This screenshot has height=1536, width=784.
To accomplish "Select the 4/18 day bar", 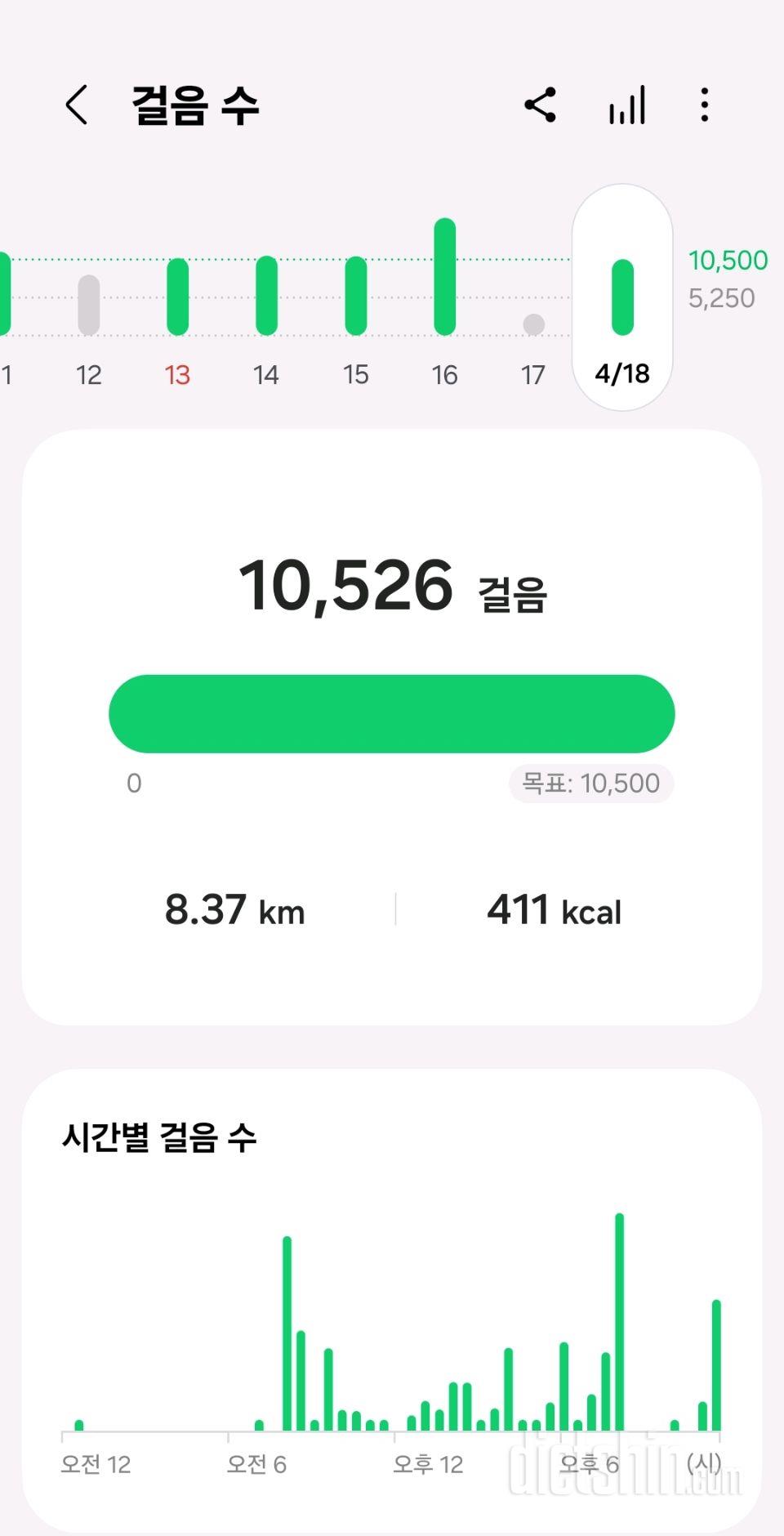I will (x=622, y=297).
